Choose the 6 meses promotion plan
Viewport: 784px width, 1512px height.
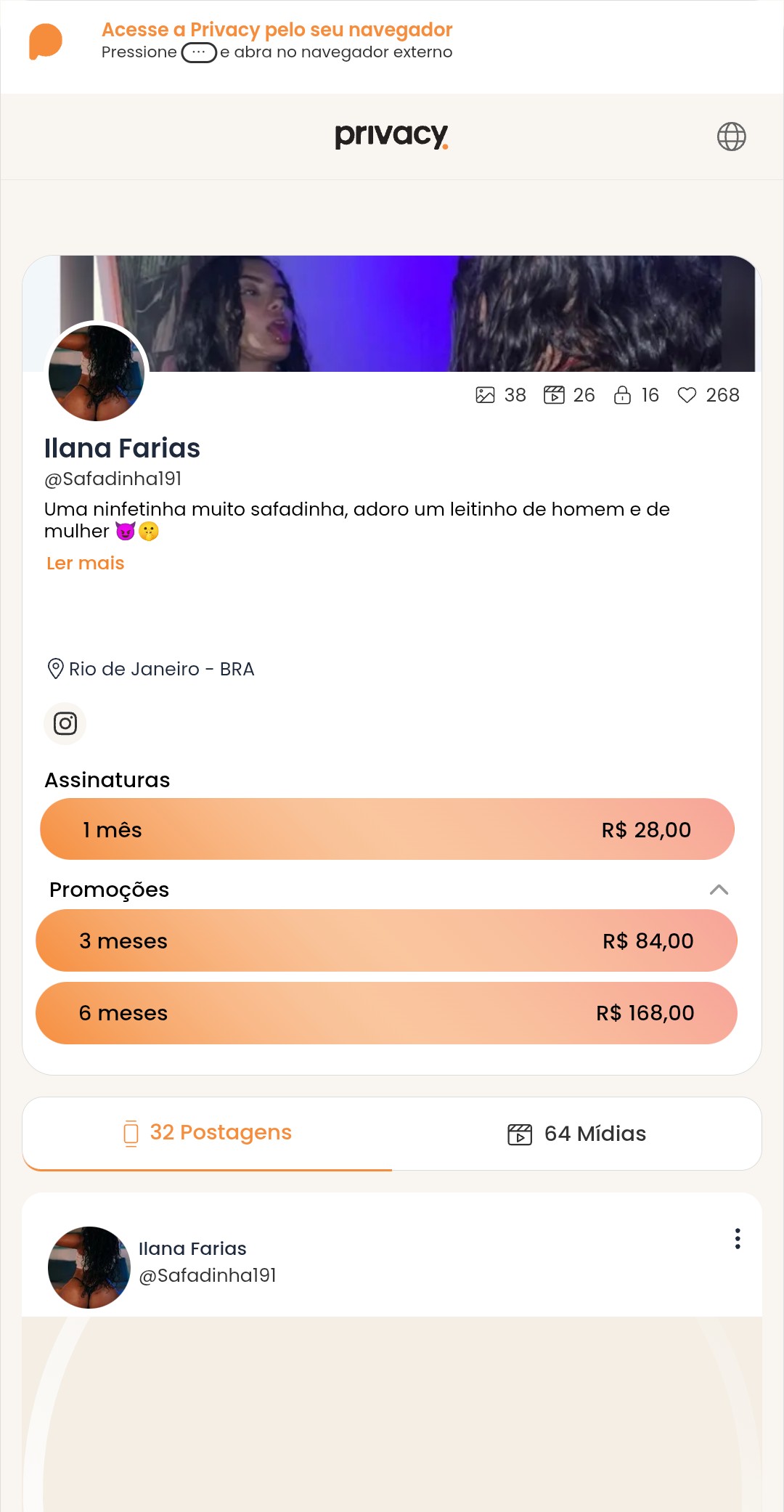coord(387,1013)
